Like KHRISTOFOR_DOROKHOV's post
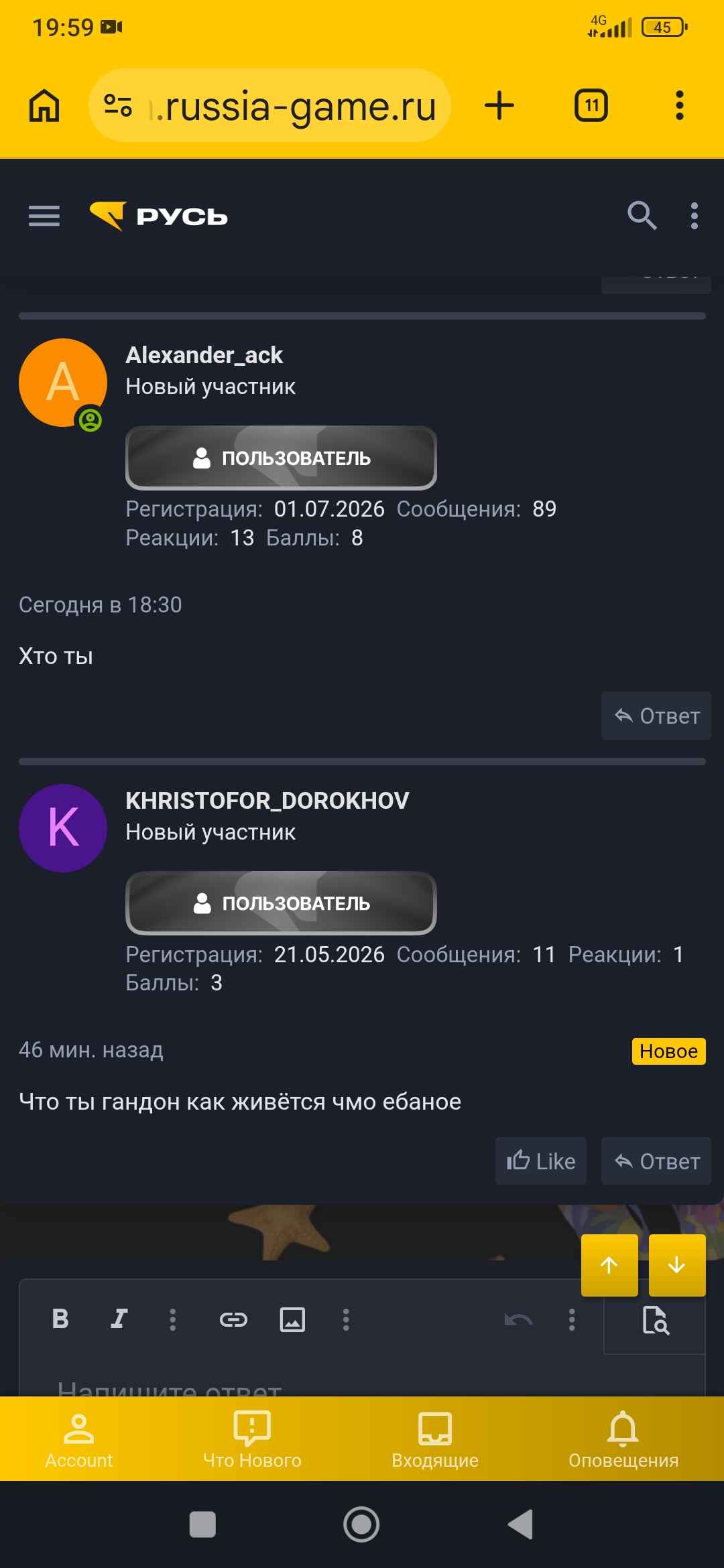Viewport: 724px width, 1568px height. [541, 1161]
